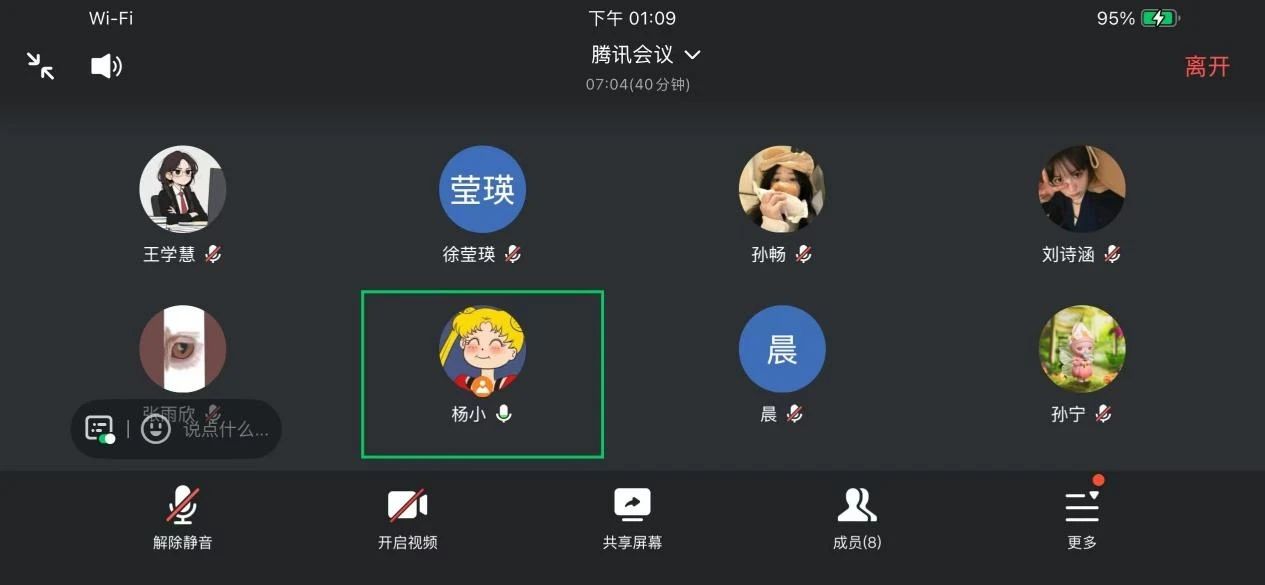This screenshot has width=1265, height=585.
Task: Open the emoji reaction picker
Action: click(x=155, y=429)
